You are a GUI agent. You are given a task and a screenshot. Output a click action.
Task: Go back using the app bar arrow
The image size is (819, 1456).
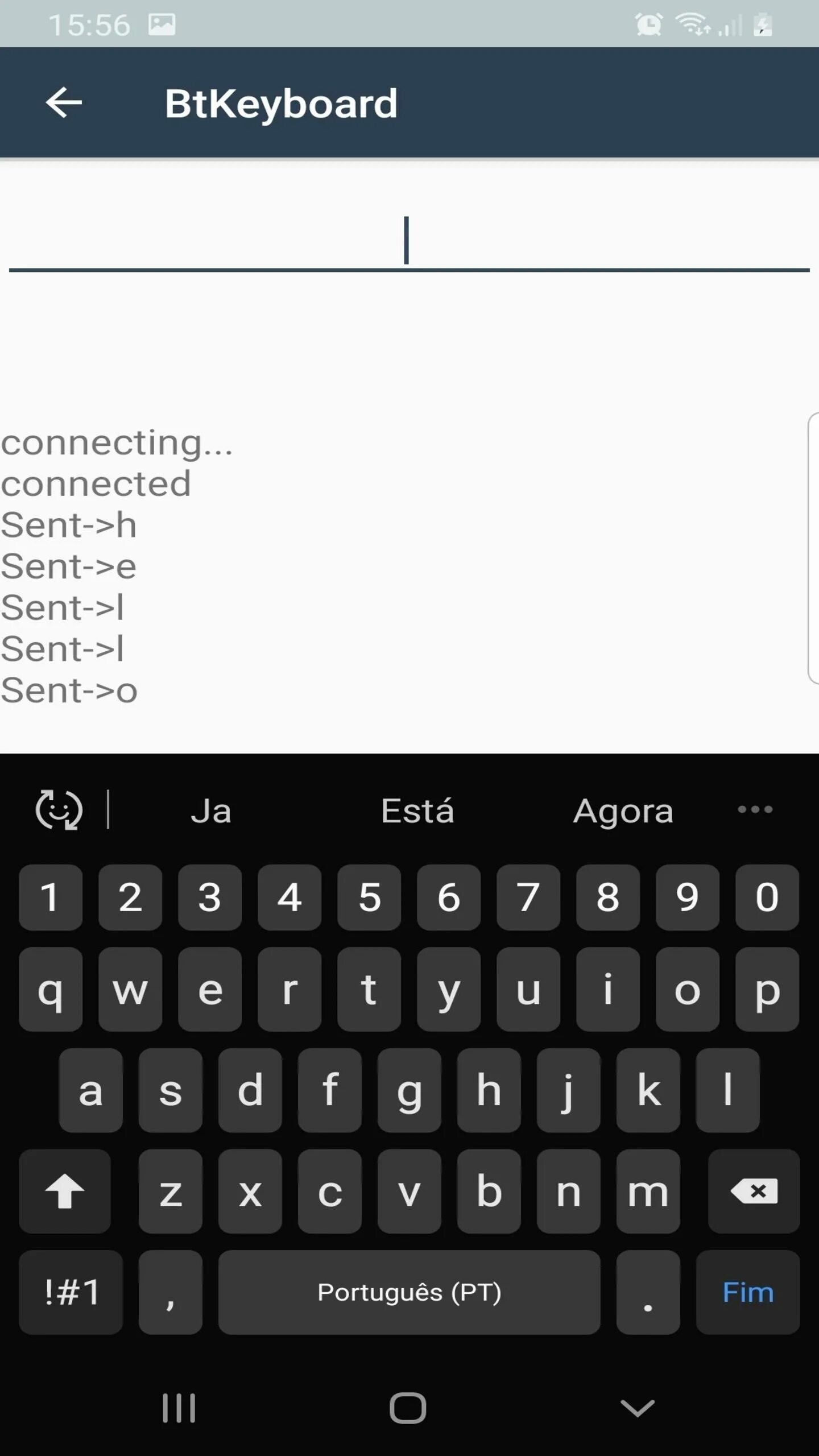[x=64, y=103]
